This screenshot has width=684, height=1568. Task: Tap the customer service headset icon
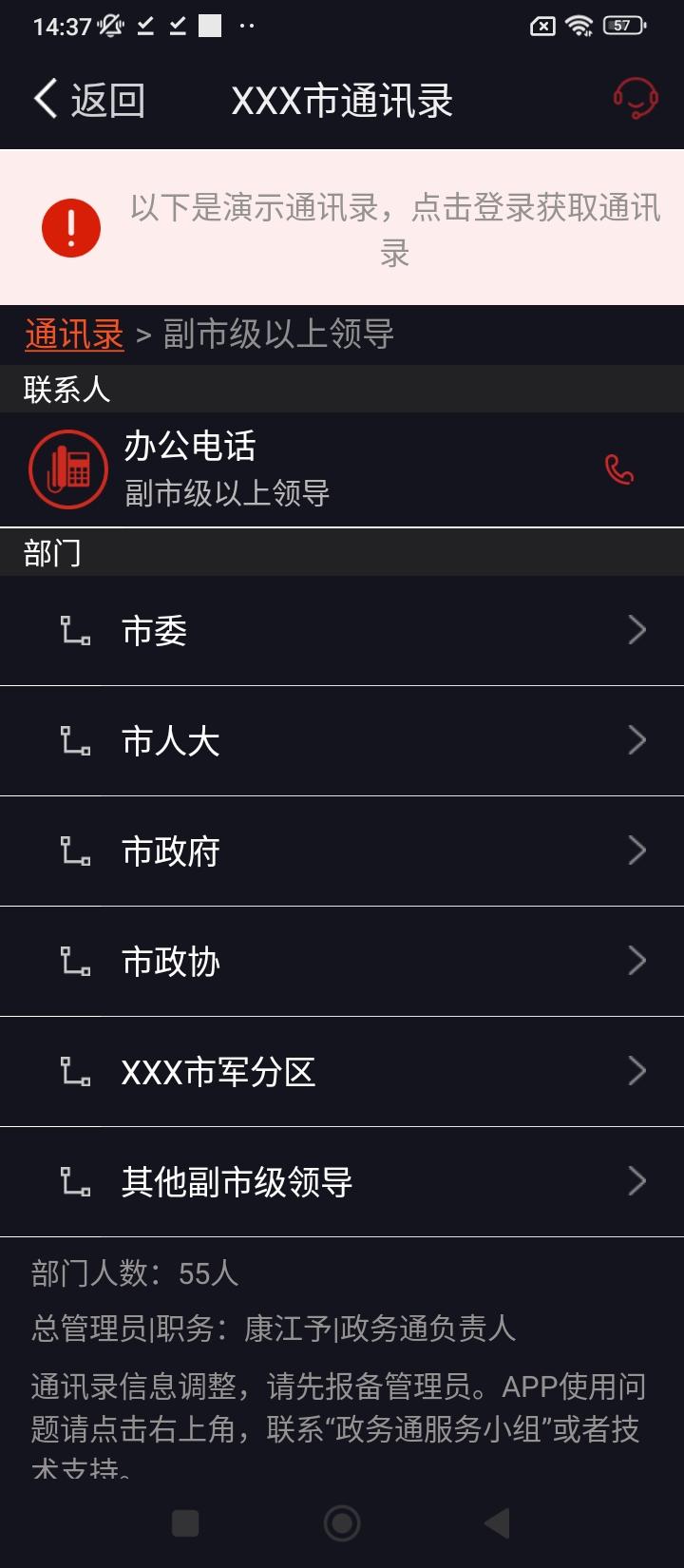point(635,98)
